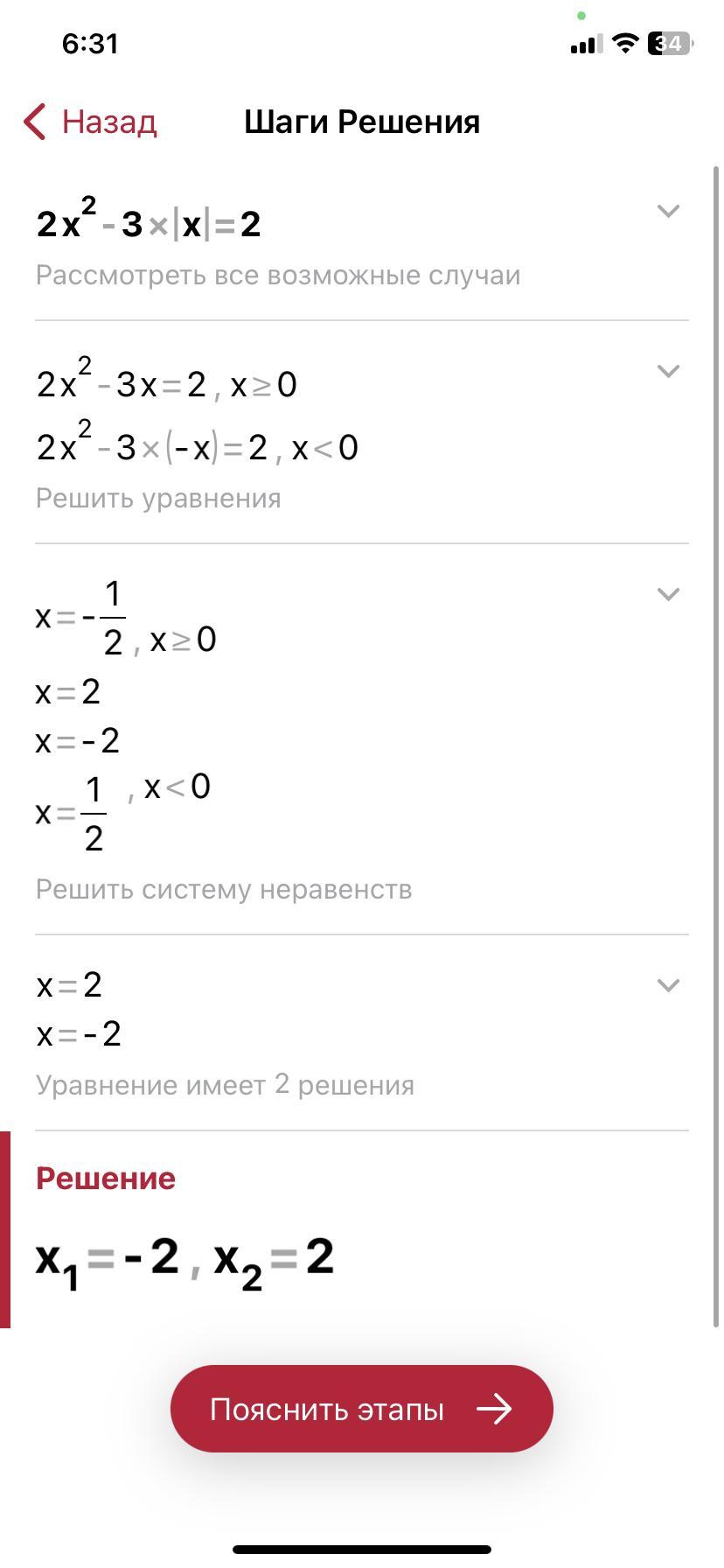724x1568 pixels.
Task: Expand the 'Решить уравнения' step
Action: tap(668, 371)
